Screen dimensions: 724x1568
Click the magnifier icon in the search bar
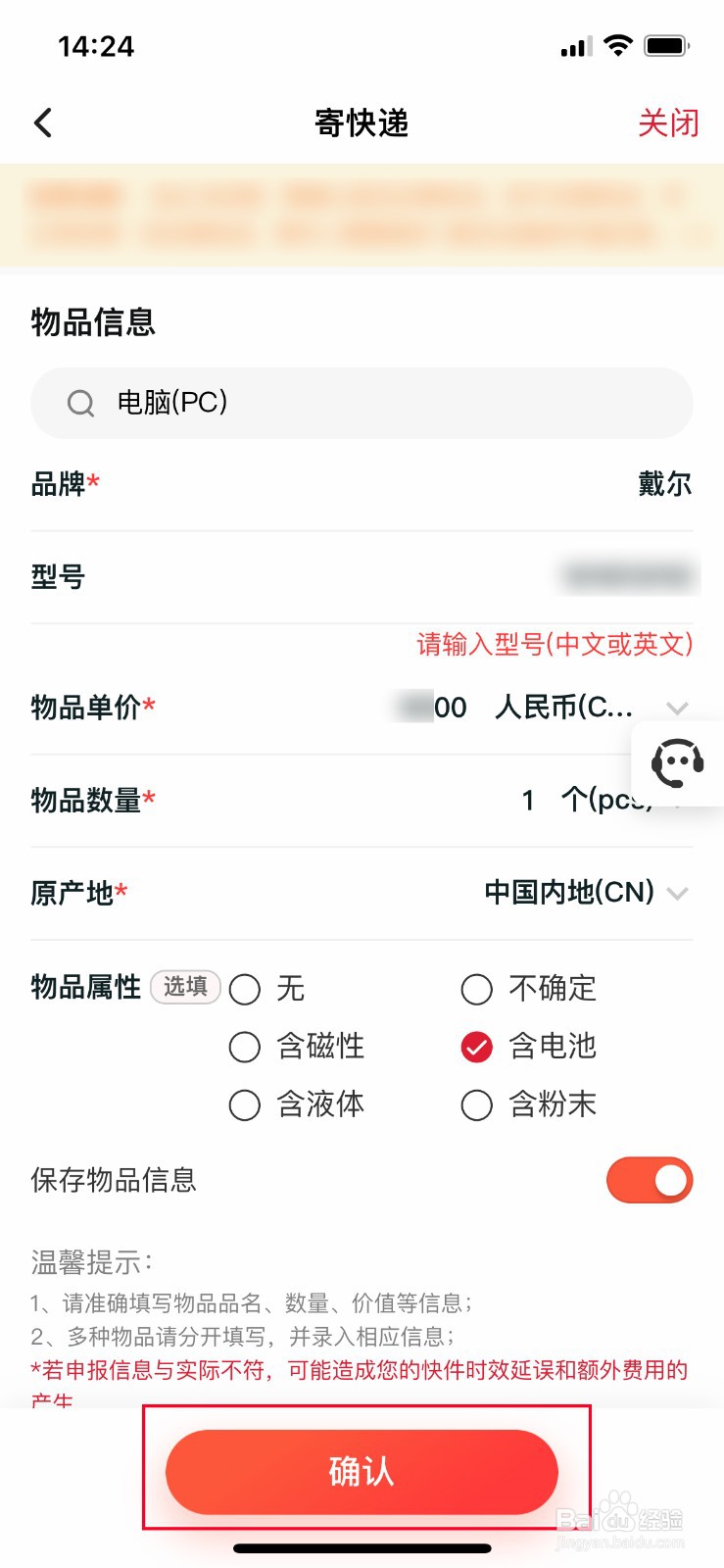click(x=80, y=403)
